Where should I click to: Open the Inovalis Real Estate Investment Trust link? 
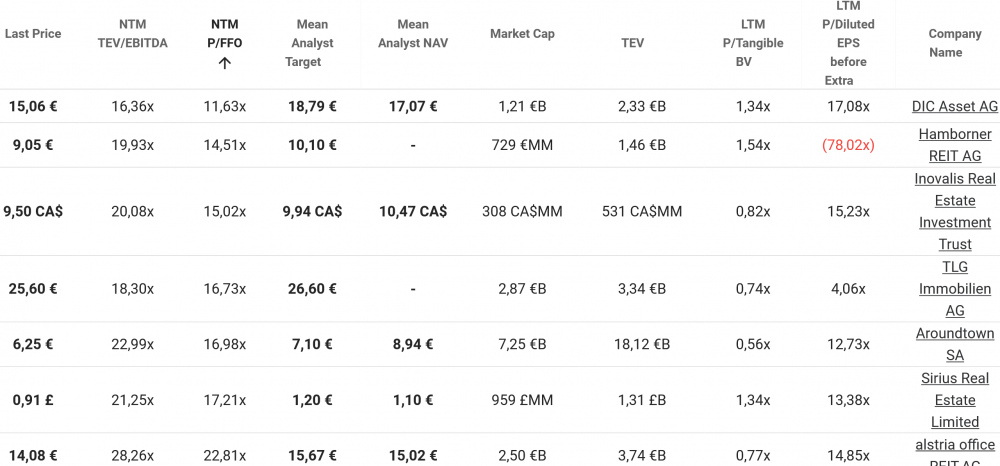(x=954, y=211)
